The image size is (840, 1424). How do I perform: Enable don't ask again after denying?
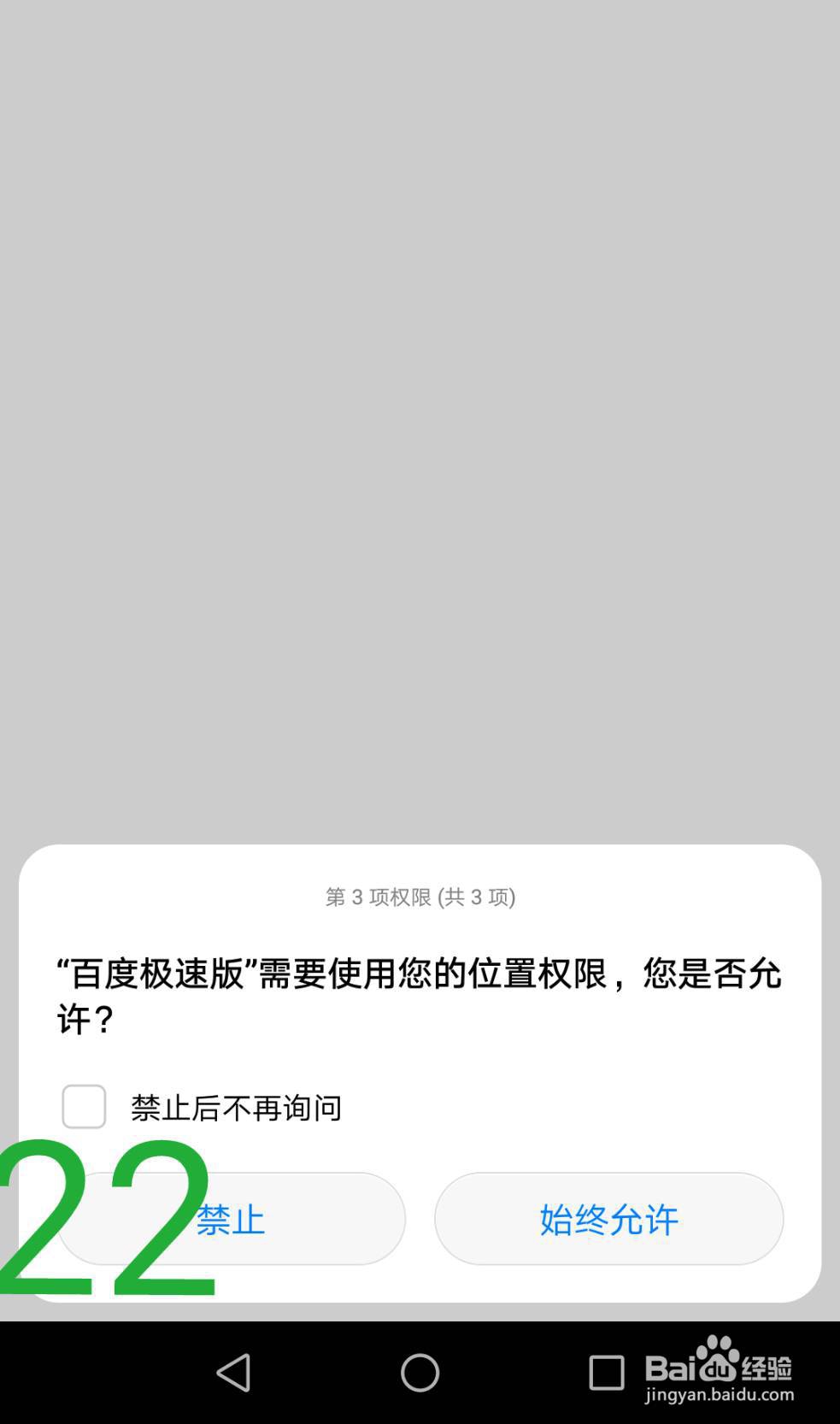(83, 1106)
